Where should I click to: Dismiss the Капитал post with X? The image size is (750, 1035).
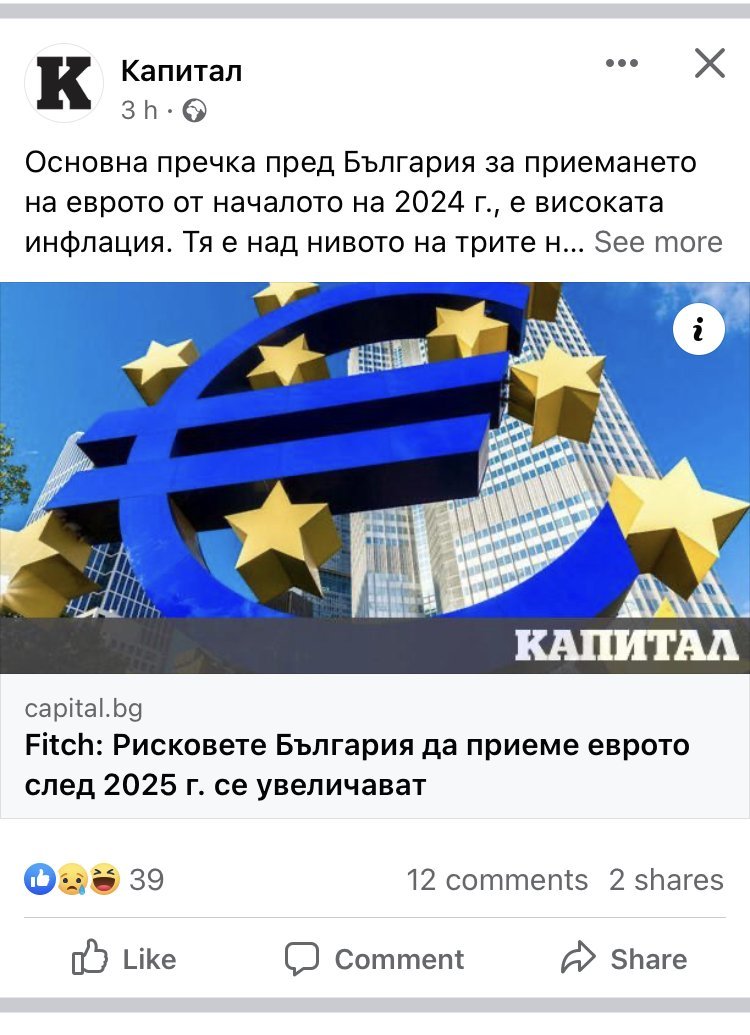(x=709, y=64)
